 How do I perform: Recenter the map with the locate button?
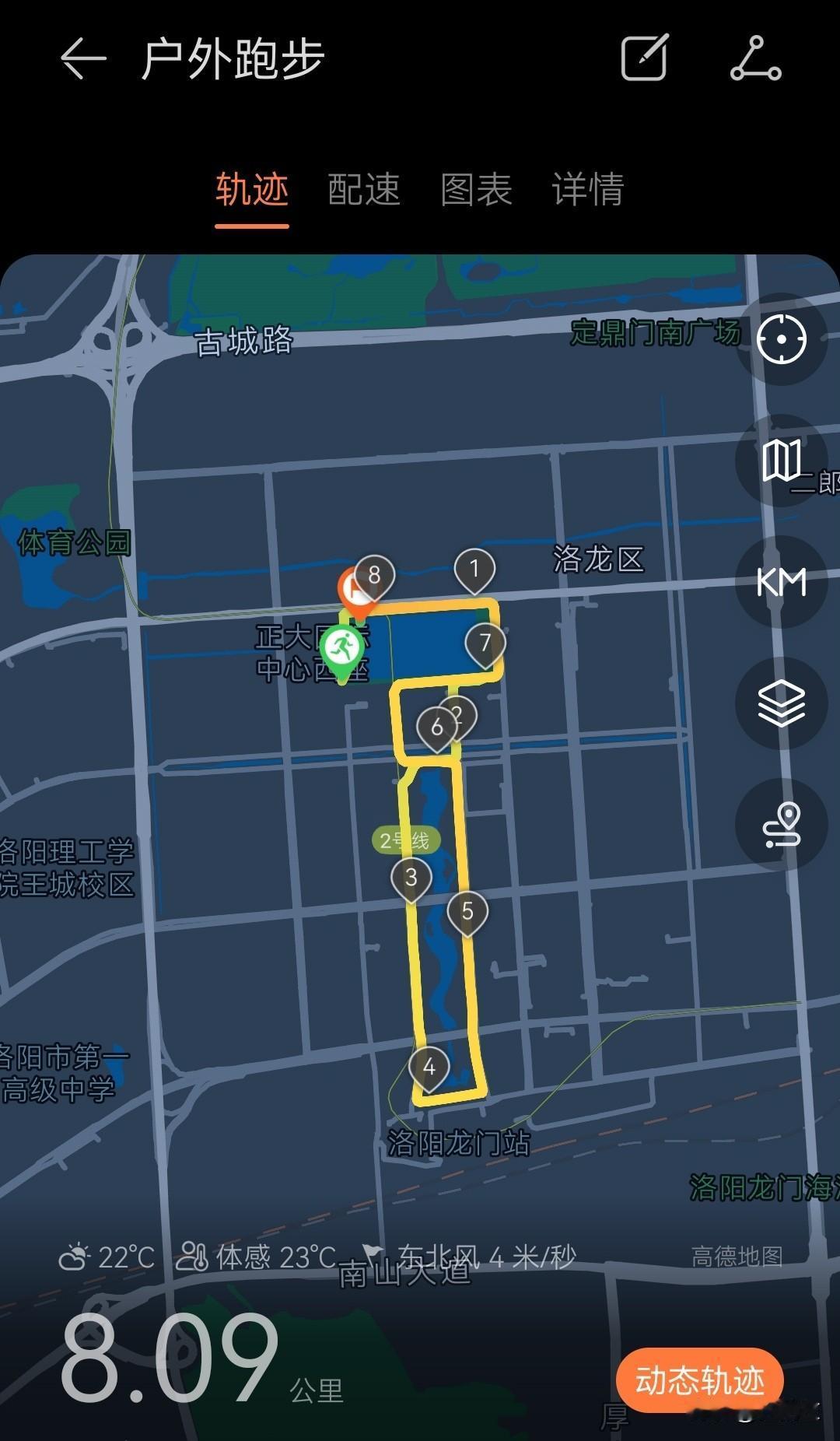(x=782, y=339)
